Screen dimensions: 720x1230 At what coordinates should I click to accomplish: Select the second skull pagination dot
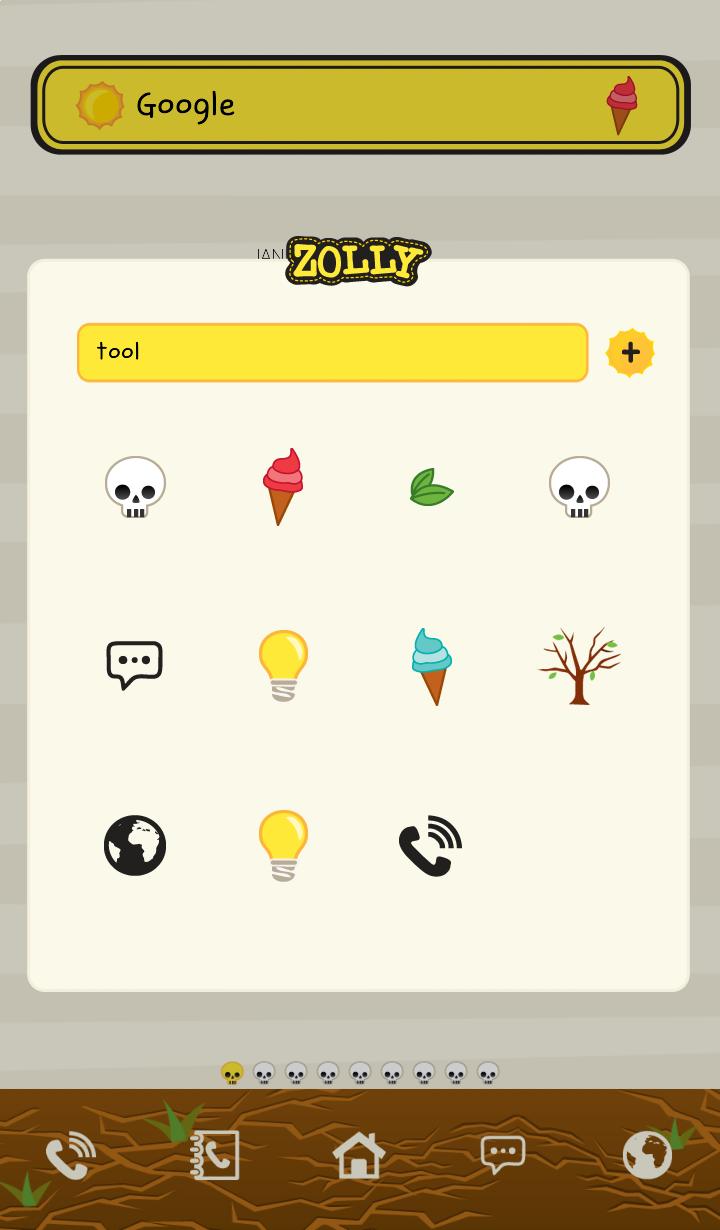[264, 1071]
